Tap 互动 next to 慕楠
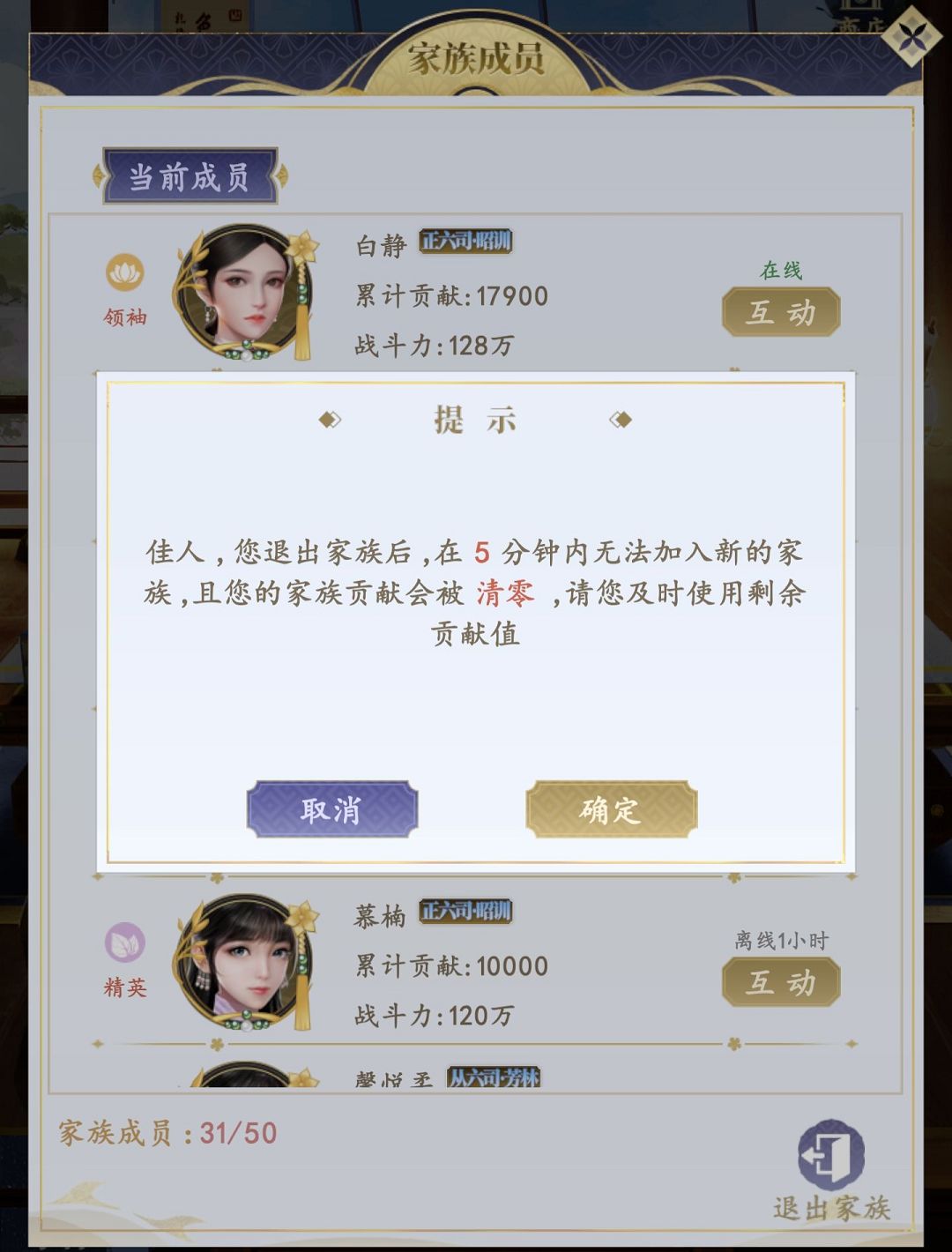The height and width of the screenshot is (1252, 952). [780, 982]
